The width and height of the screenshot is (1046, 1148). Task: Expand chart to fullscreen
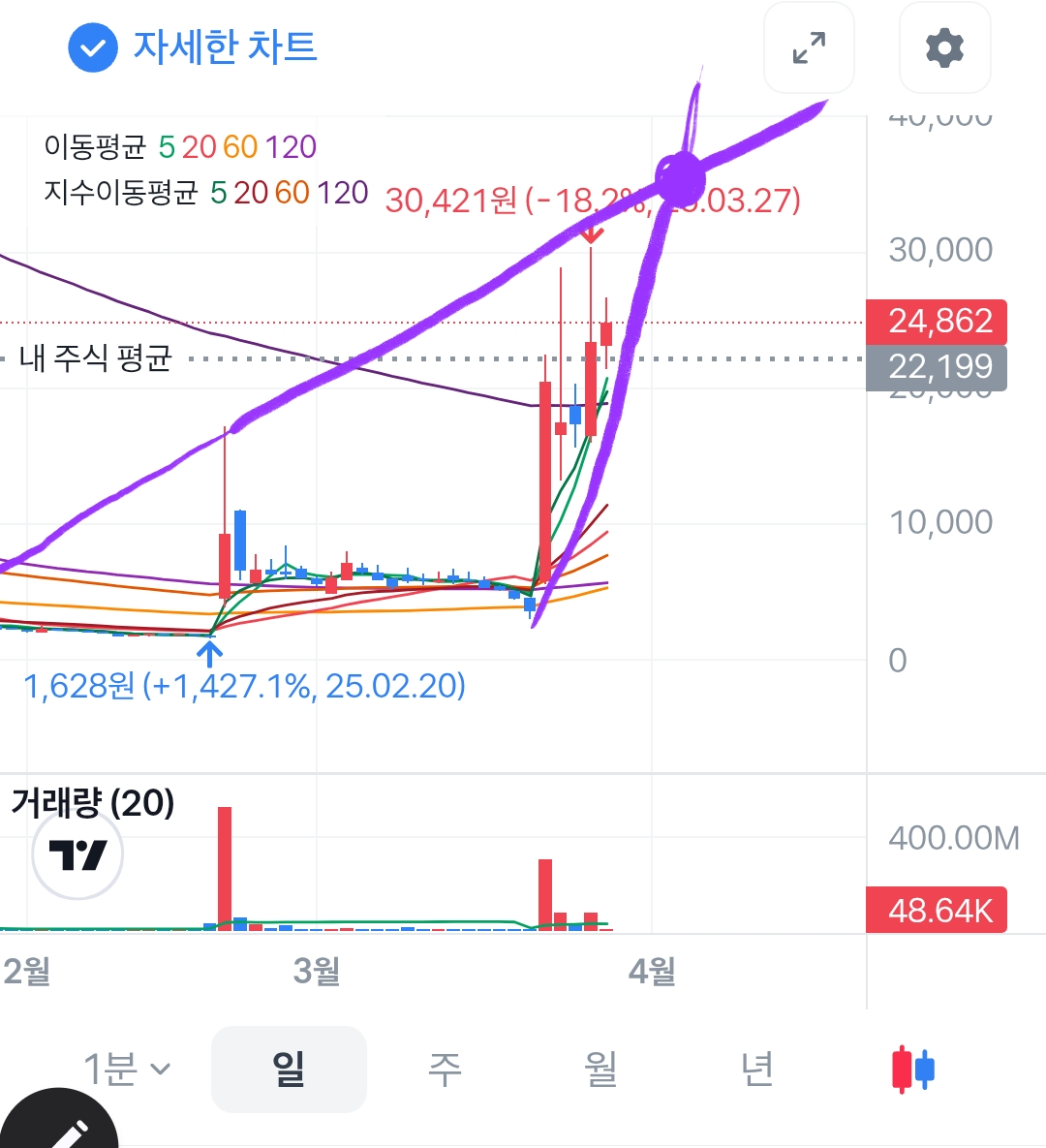point(809,47)
